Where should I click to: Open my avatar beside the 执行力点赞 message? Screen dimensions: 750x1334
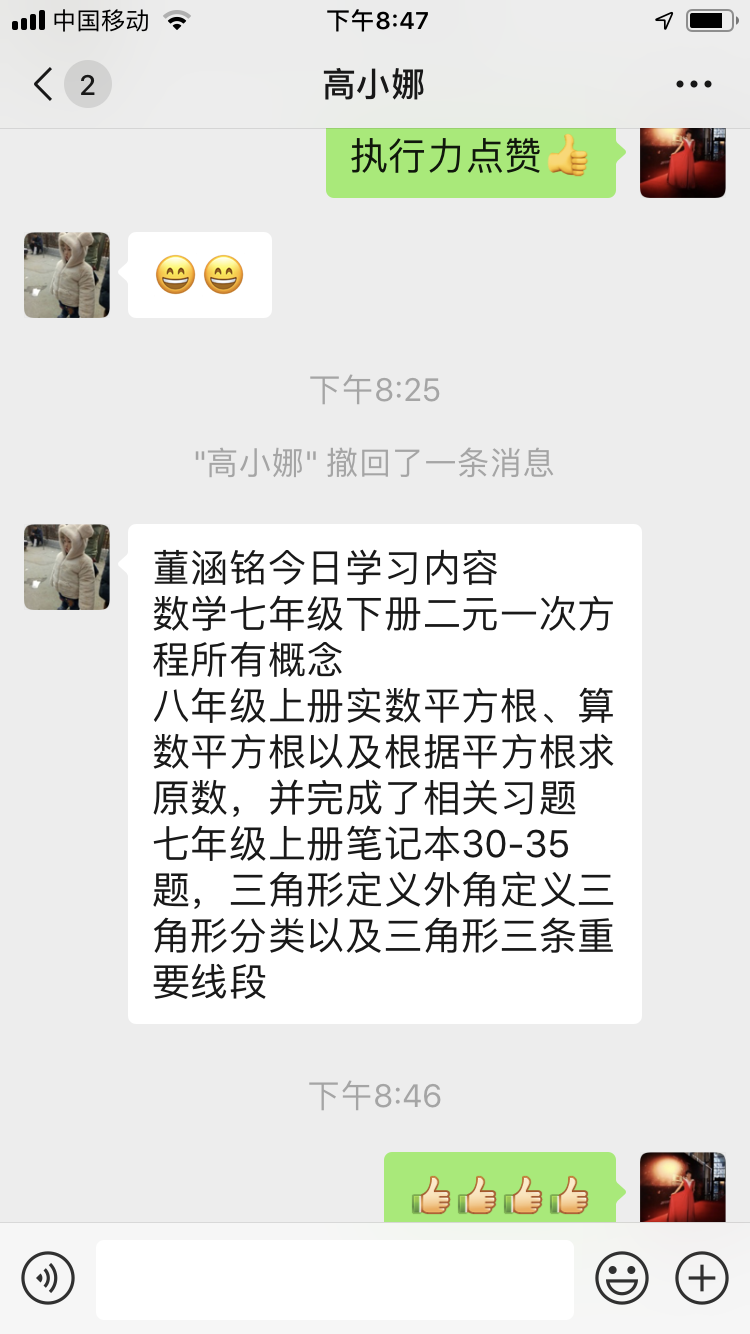point(682,163)
